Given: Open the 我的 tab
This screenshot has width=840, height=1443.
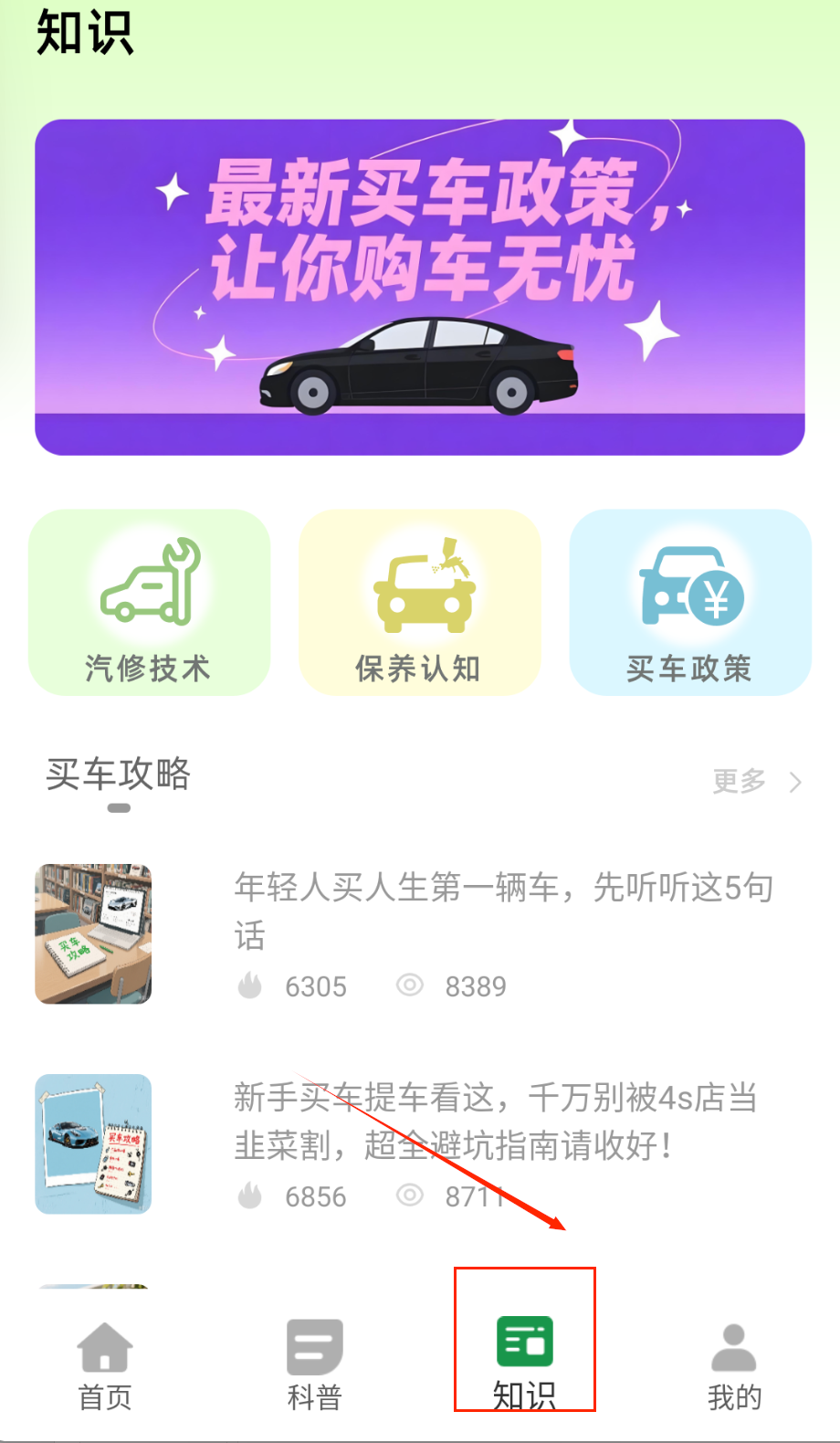Looking at the screenshot, I should point(734,1366).
